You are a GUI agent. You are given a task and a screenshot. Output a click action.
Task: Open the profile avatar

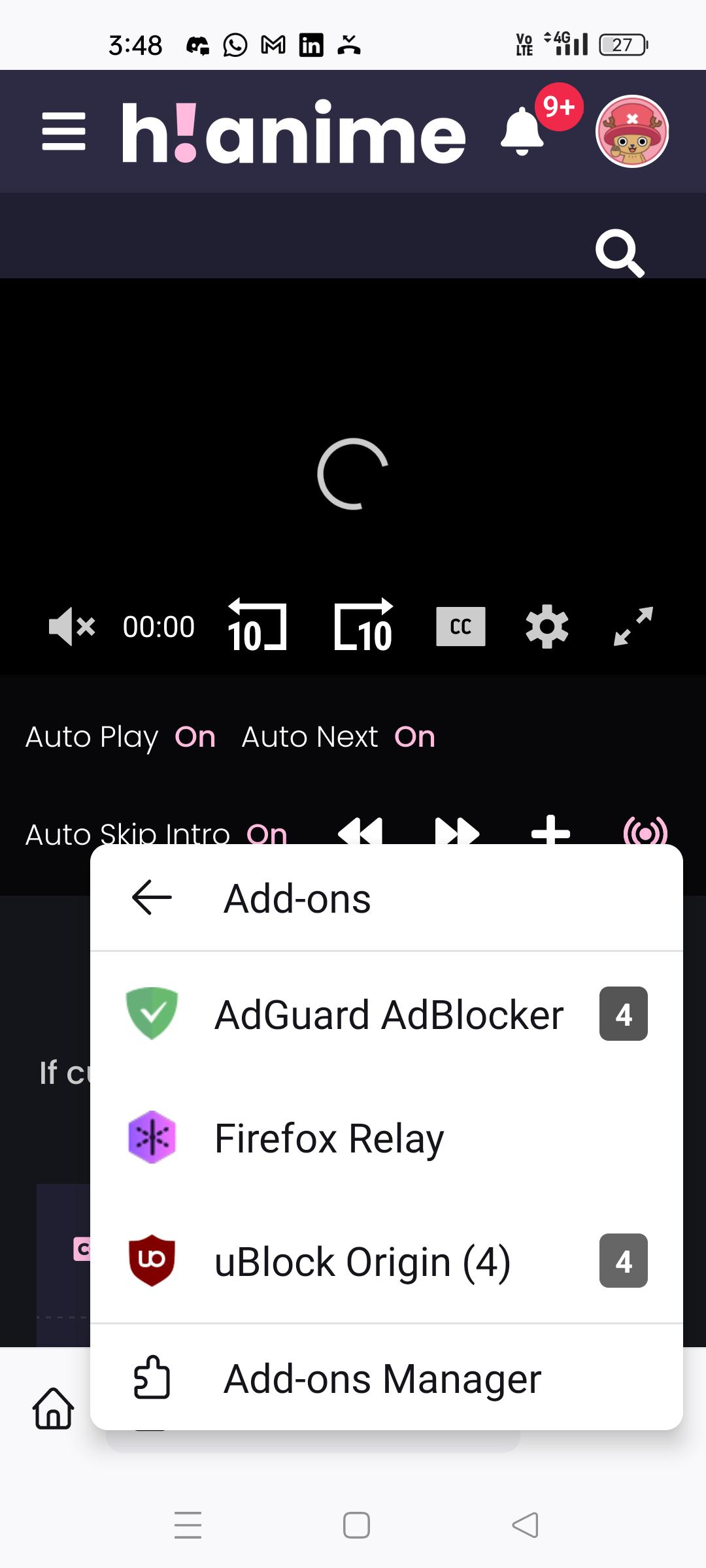point(631,131)
